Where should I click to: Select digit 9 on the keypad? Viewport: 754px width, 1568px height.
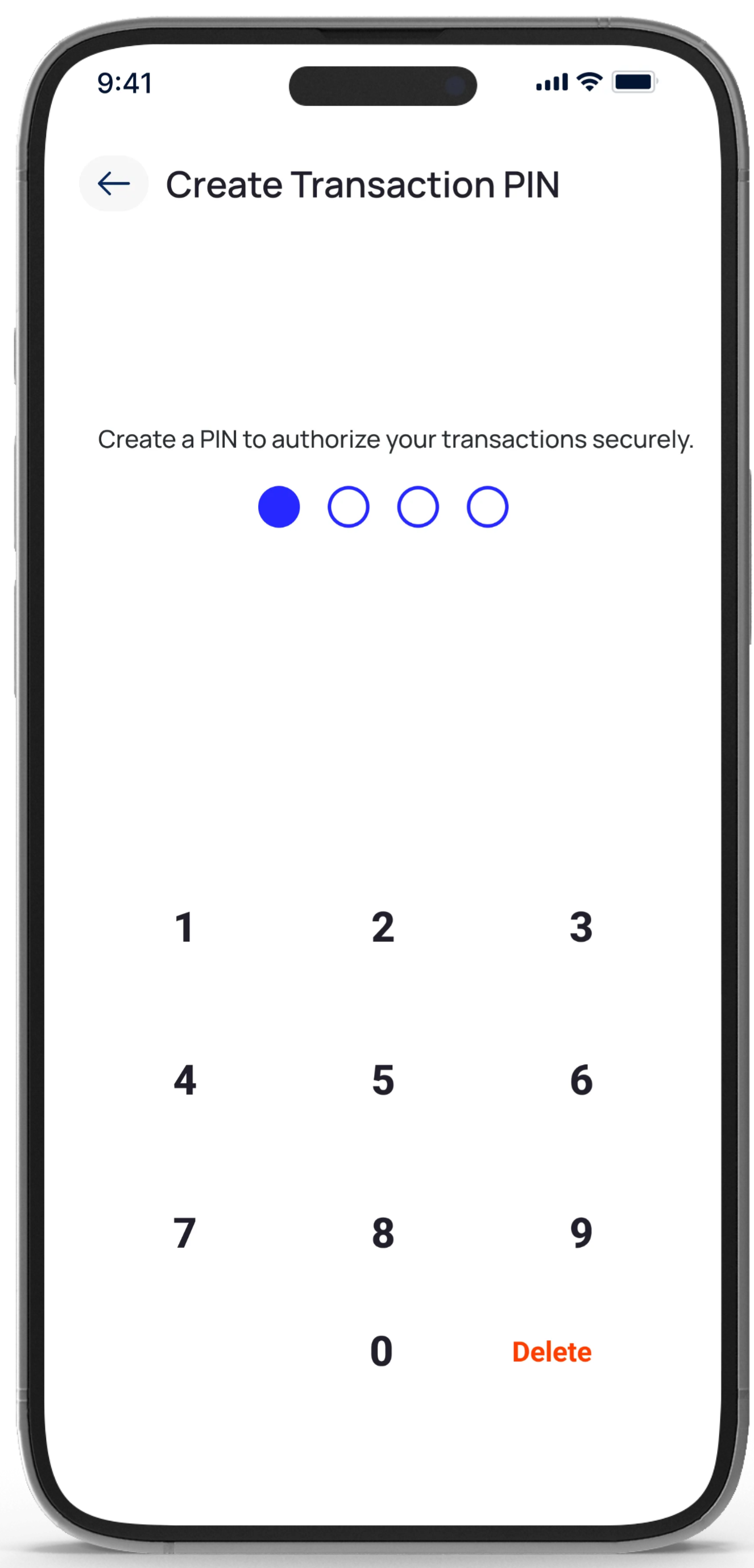tap(581, 1233)
